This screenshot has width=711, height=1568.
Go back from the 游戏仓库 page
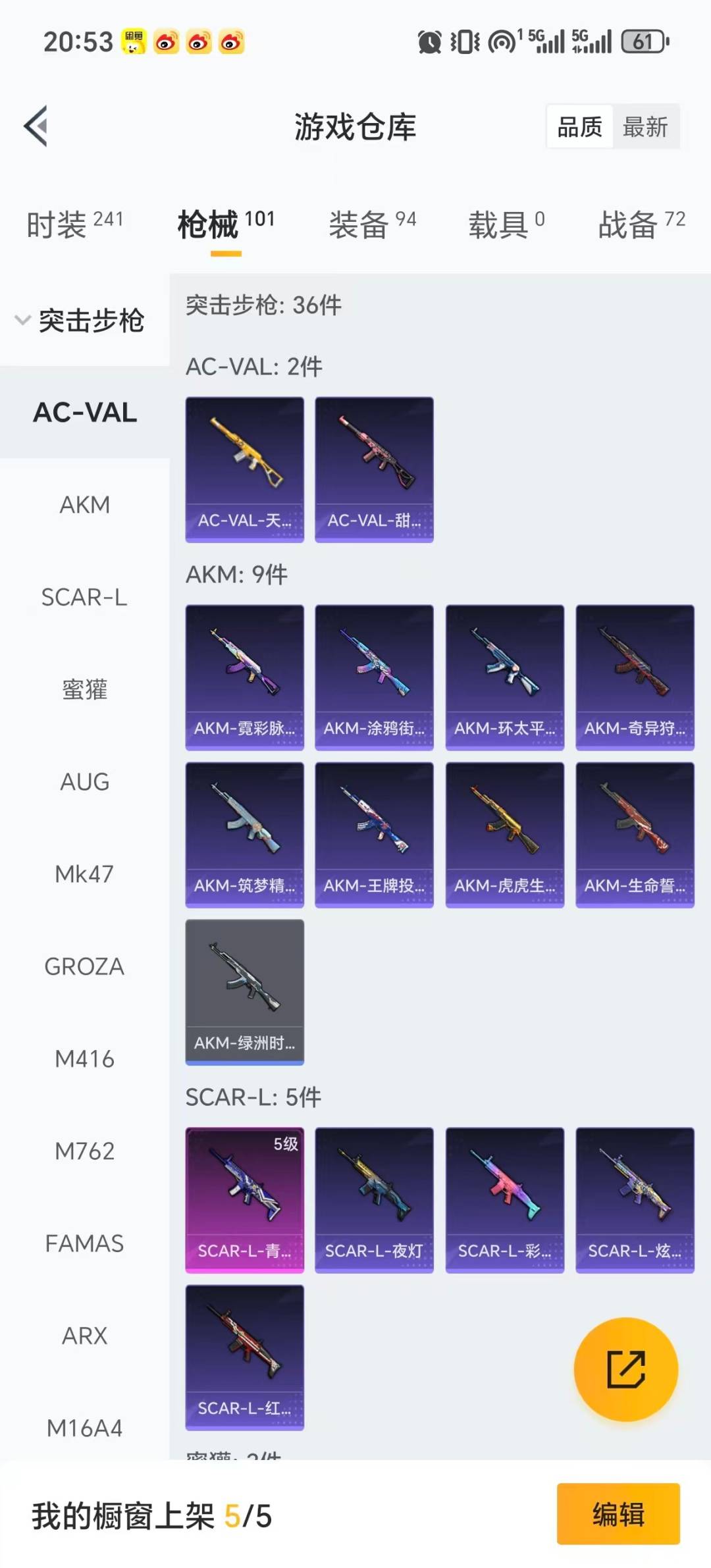(36, 126)
